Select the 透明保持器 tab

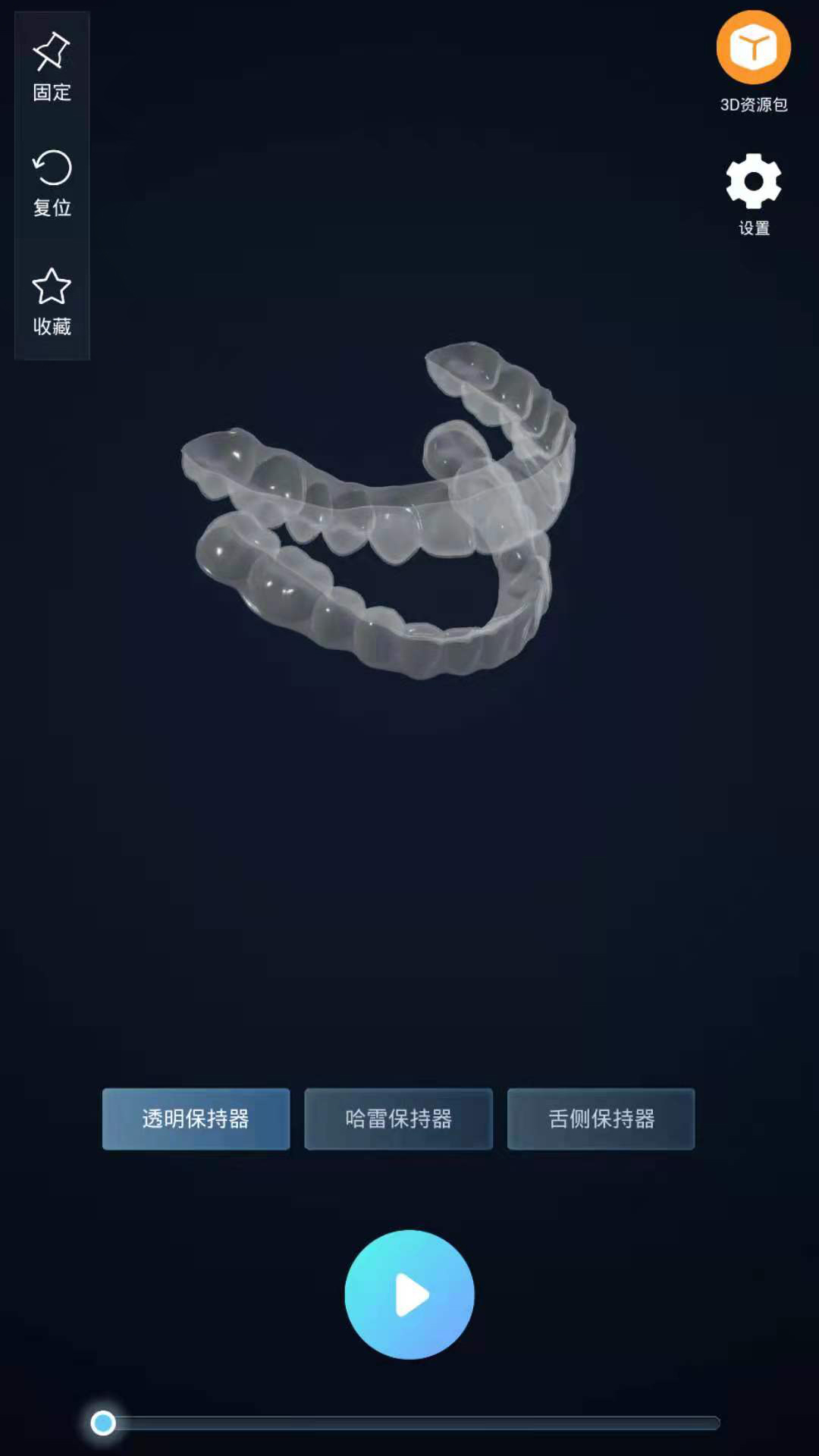[x=196, y=1119]
